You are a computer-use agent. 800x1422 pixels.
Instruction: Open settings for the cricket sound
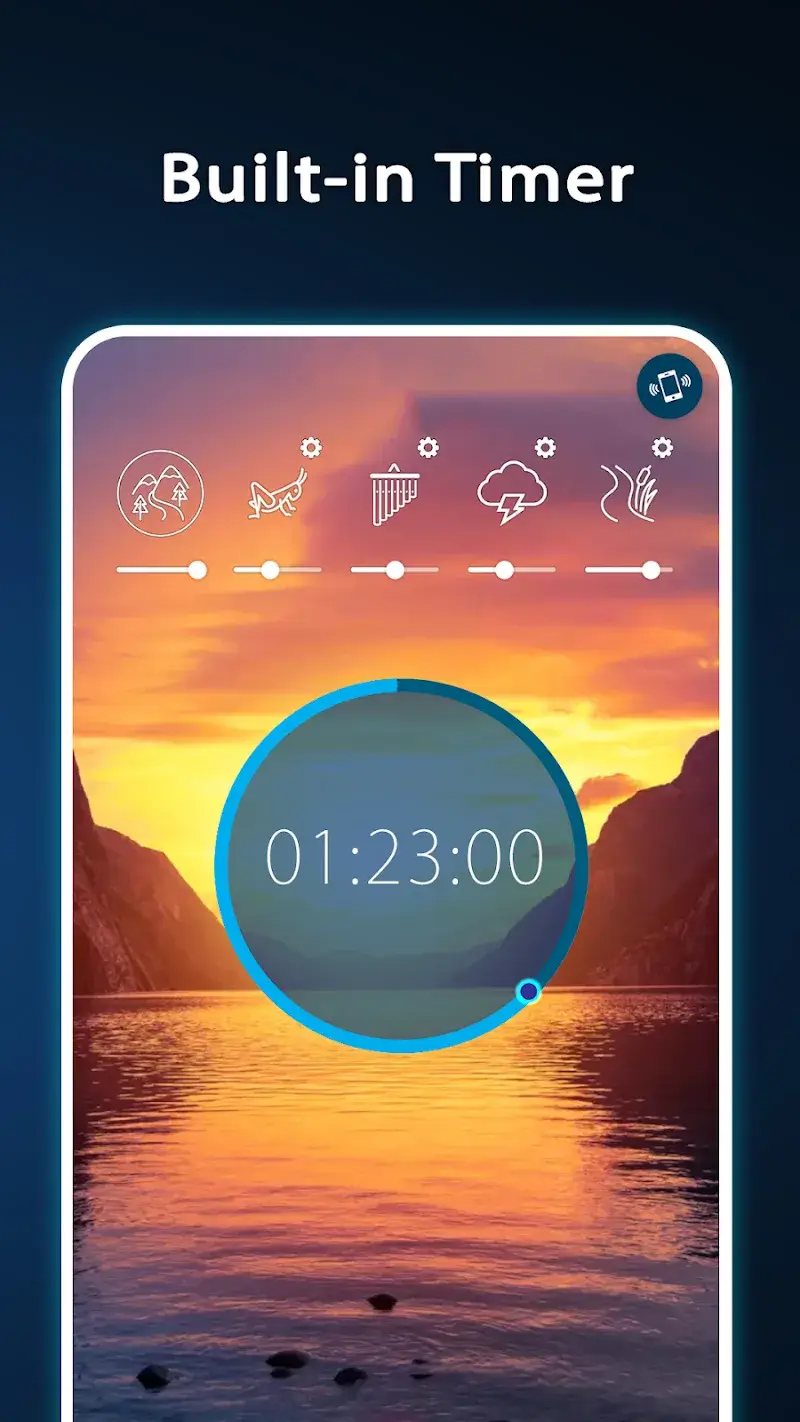coord(311,449)
